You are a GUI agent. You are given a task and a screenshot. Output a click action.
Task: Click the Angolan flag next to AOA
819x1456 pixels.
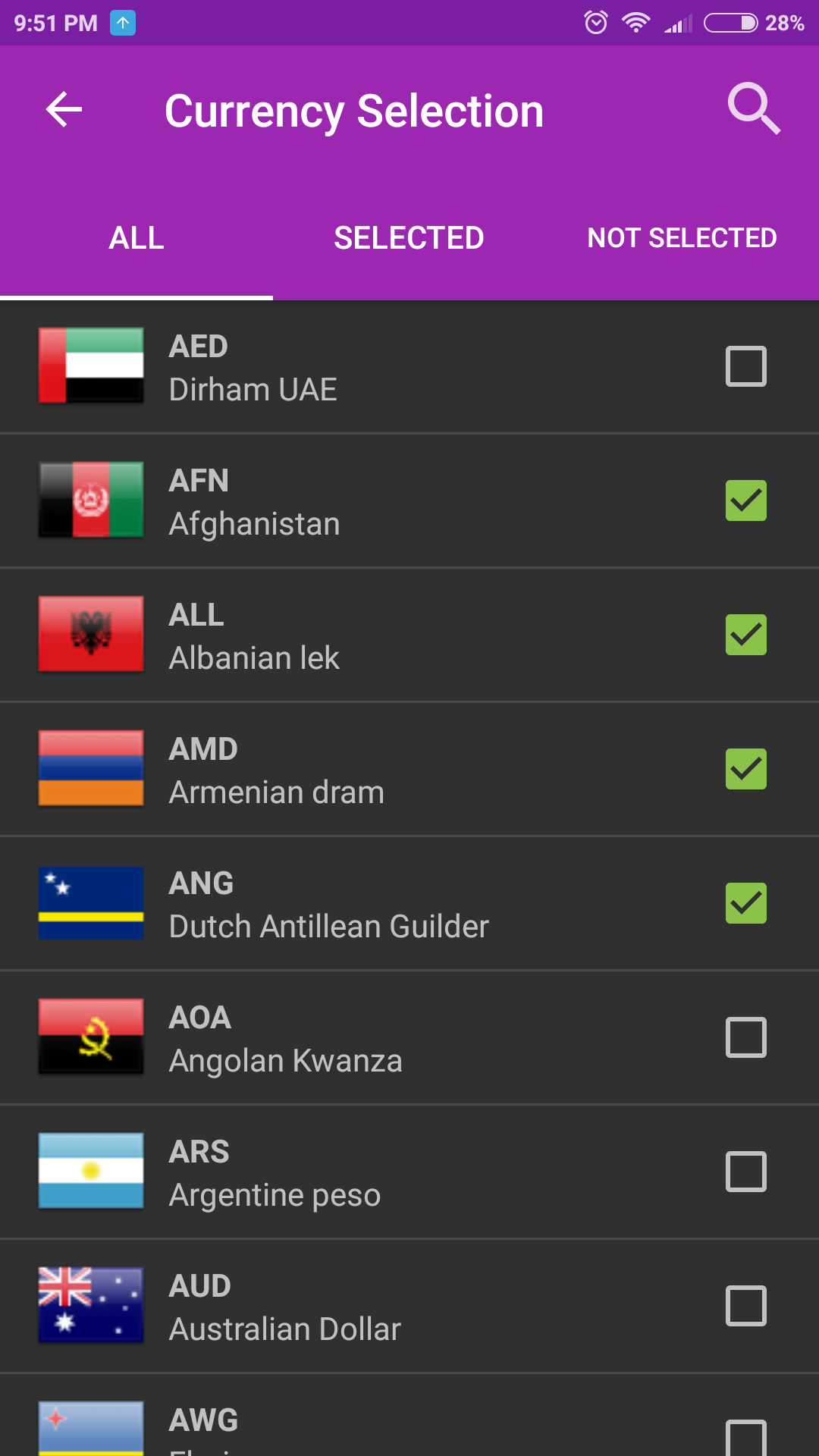[x=90, y=1037]
